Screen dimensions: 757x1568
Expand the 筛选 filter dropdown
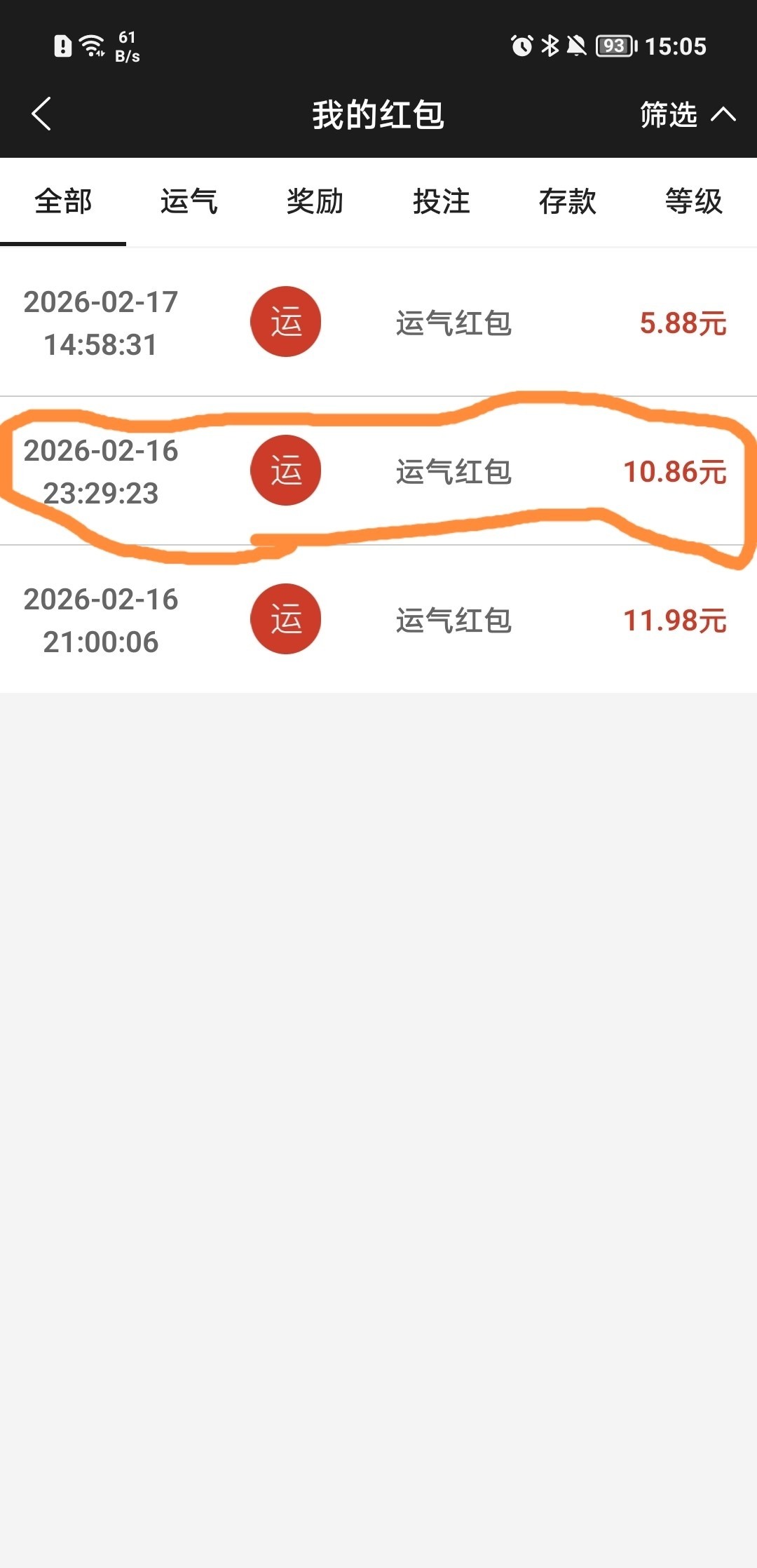point(687,114)
